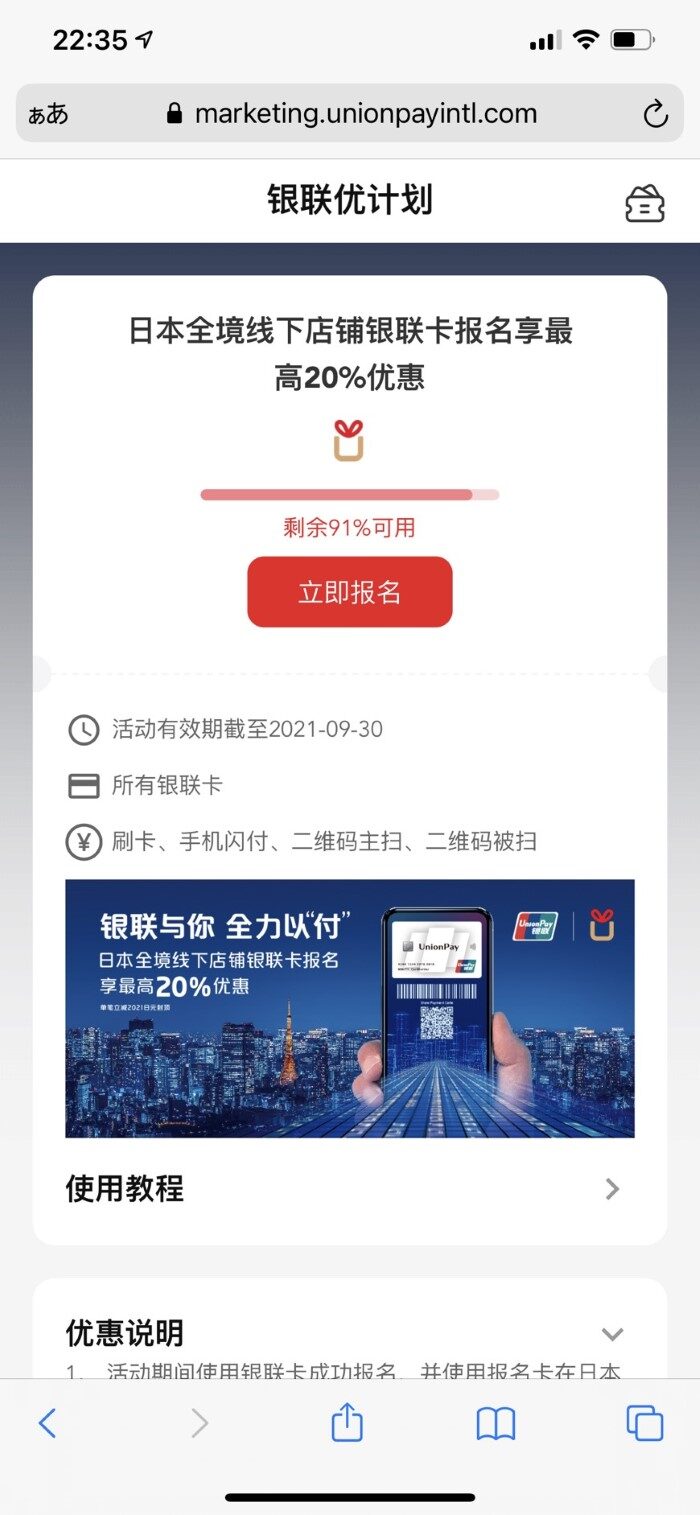Tap the Safari address bar
This screenshot has height=1515, width=700.
[x=350, y=114]
